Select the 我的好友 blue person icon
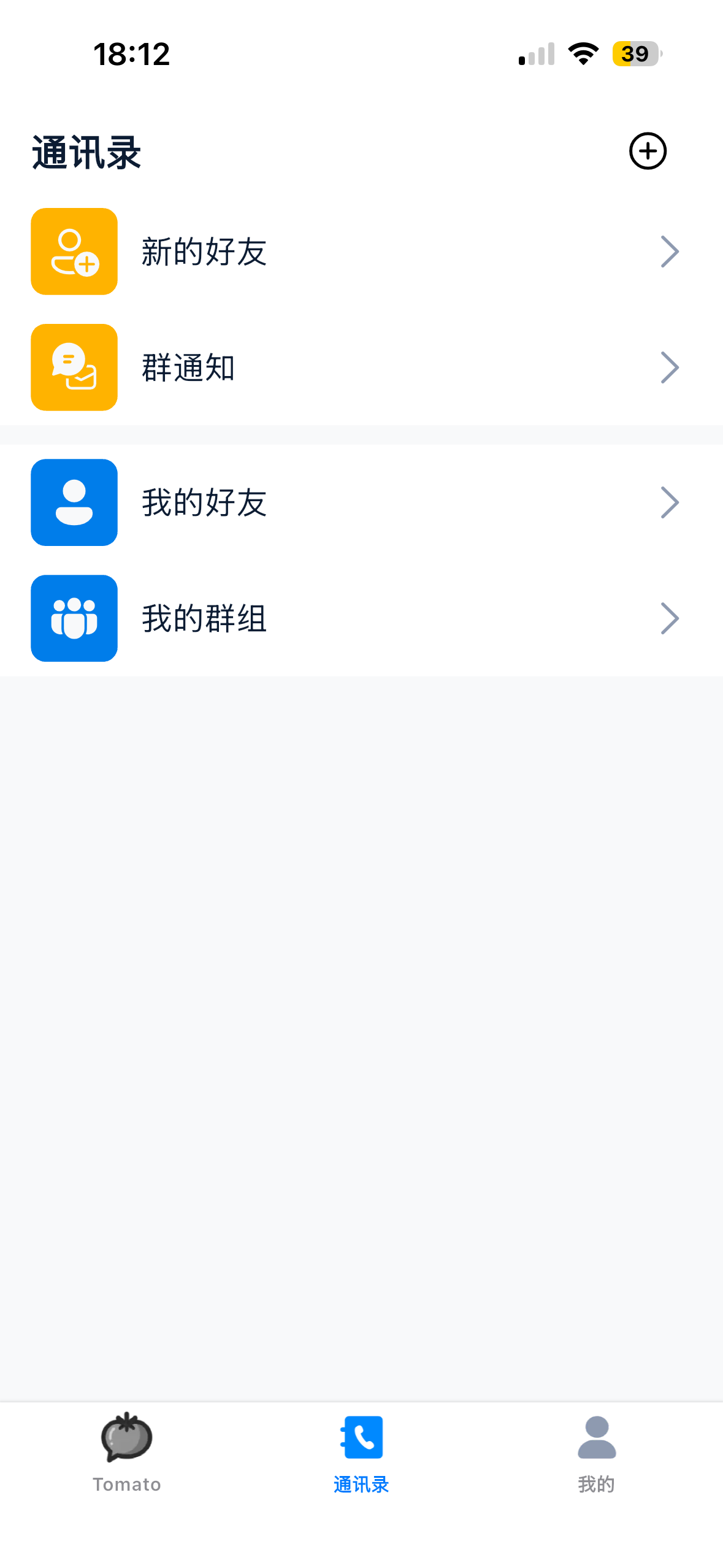 tap(74, 502)
